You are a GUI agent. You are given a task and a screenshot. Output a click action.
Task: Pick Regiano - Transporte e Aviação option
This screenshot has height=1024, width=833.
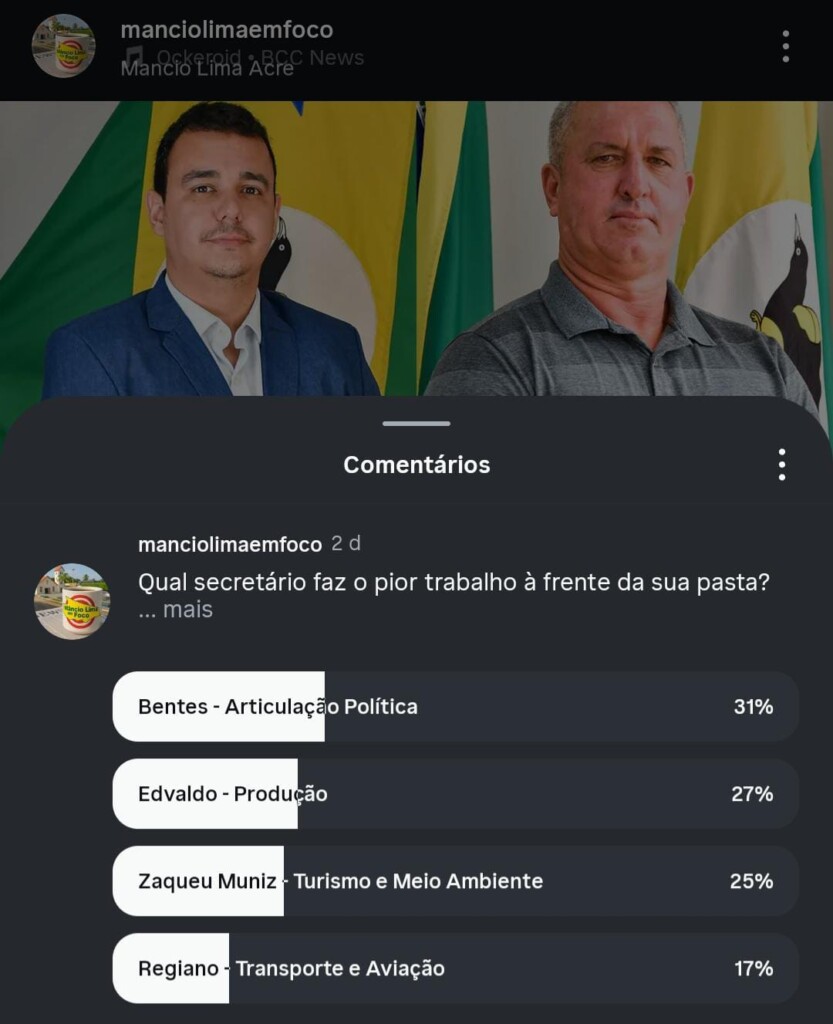coord(455,968)
